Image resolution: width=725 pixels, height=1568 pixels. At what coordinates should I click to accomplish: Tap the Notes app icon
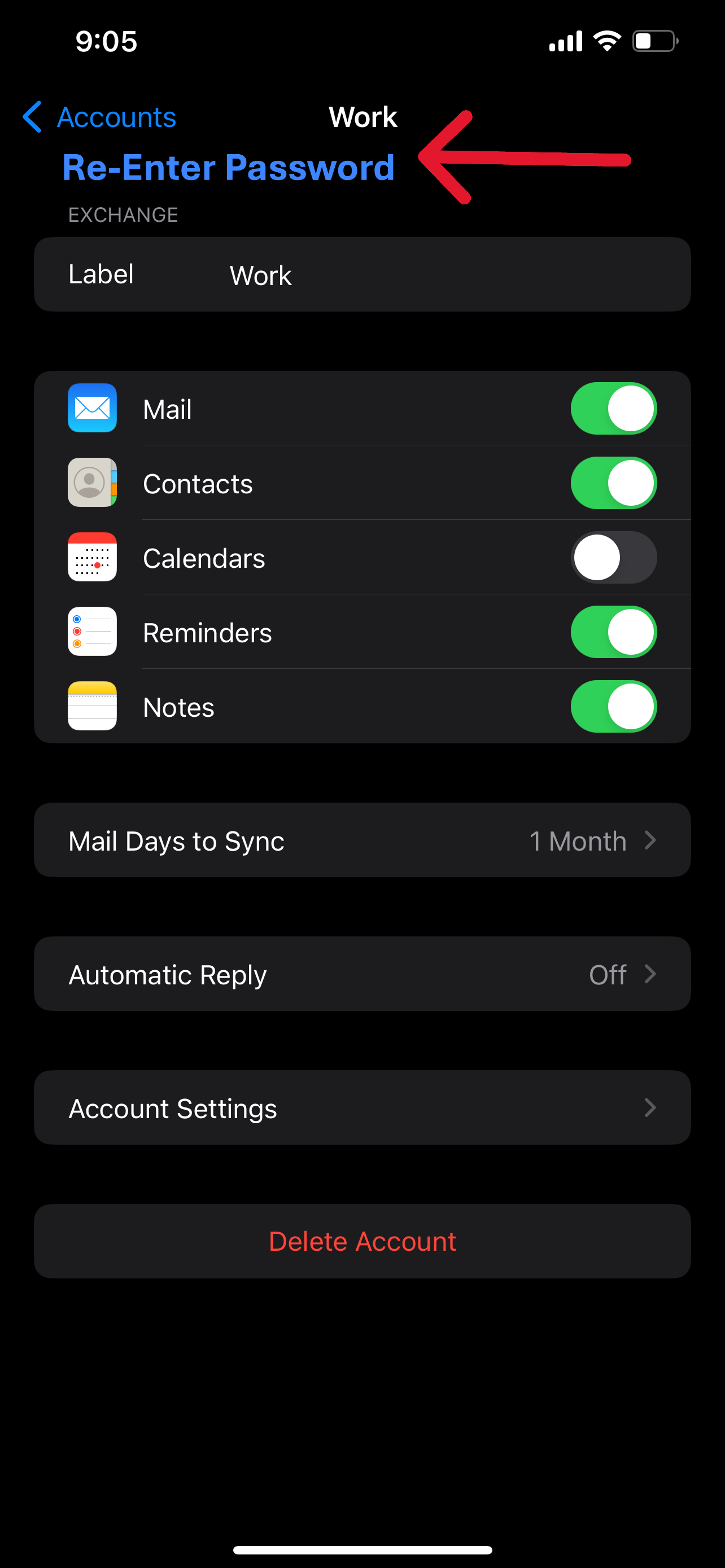92,706
